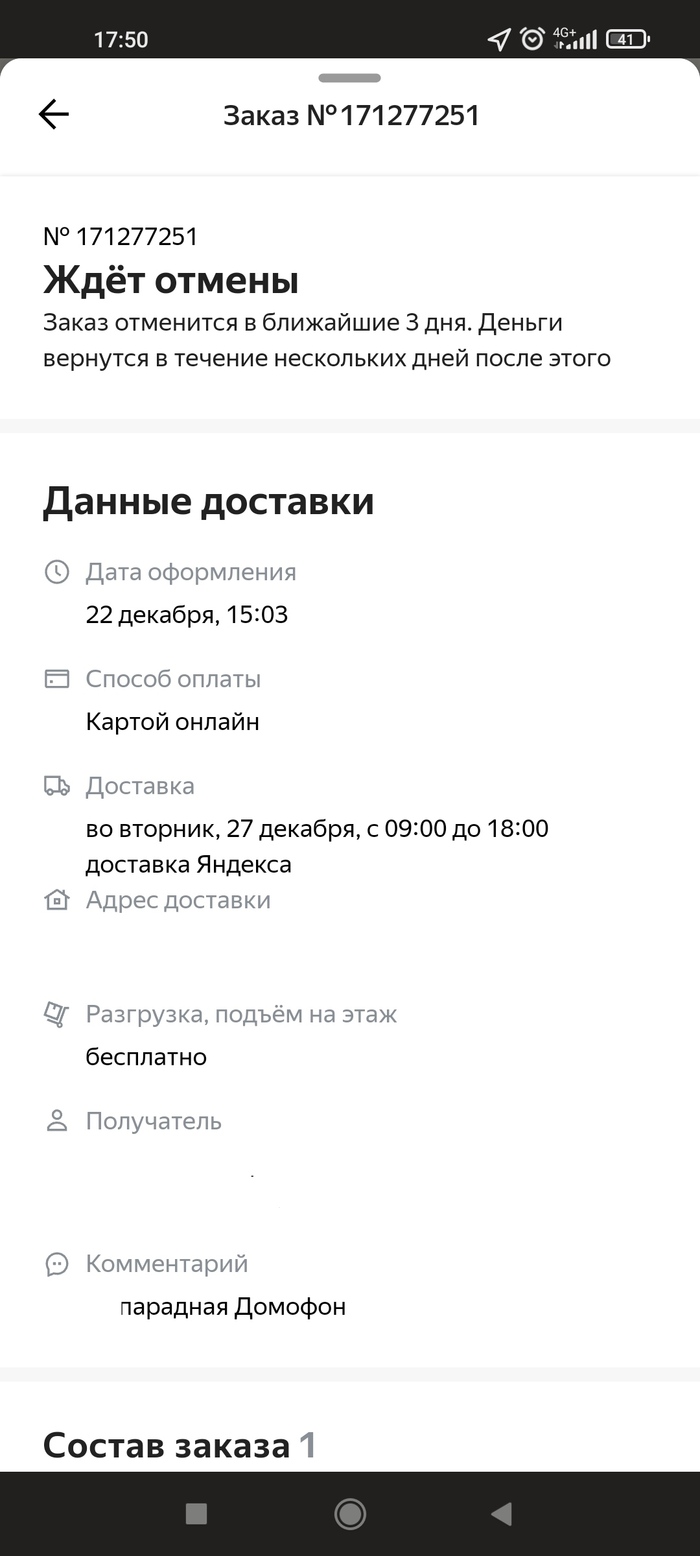
Task: Tap the system home button
Action: tap(350, 1514)
